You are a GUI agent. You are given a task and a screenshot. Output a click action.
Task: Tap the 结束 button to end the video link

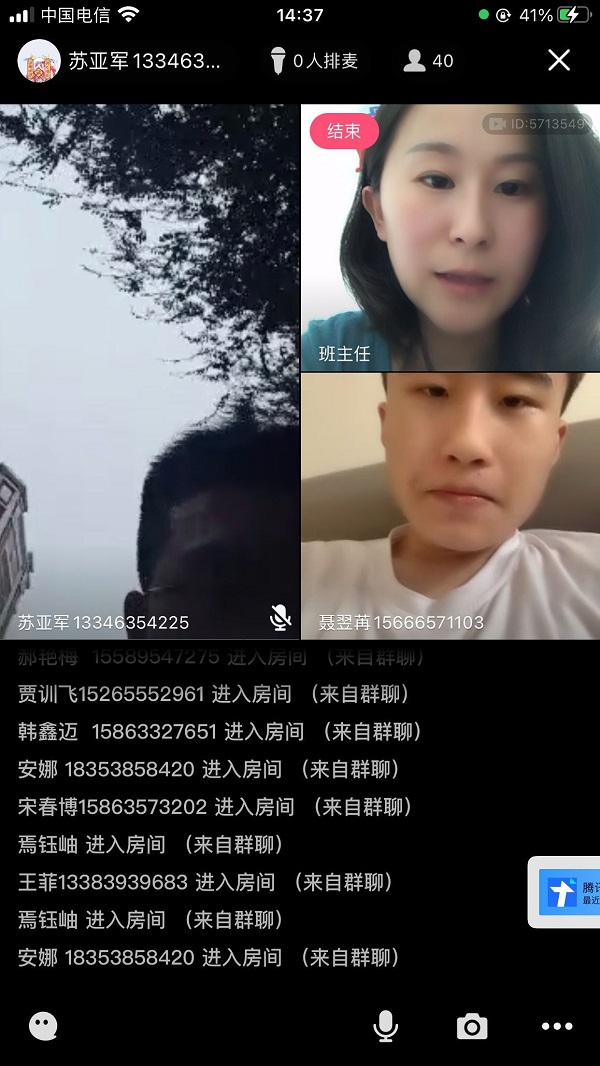(344, 132)
